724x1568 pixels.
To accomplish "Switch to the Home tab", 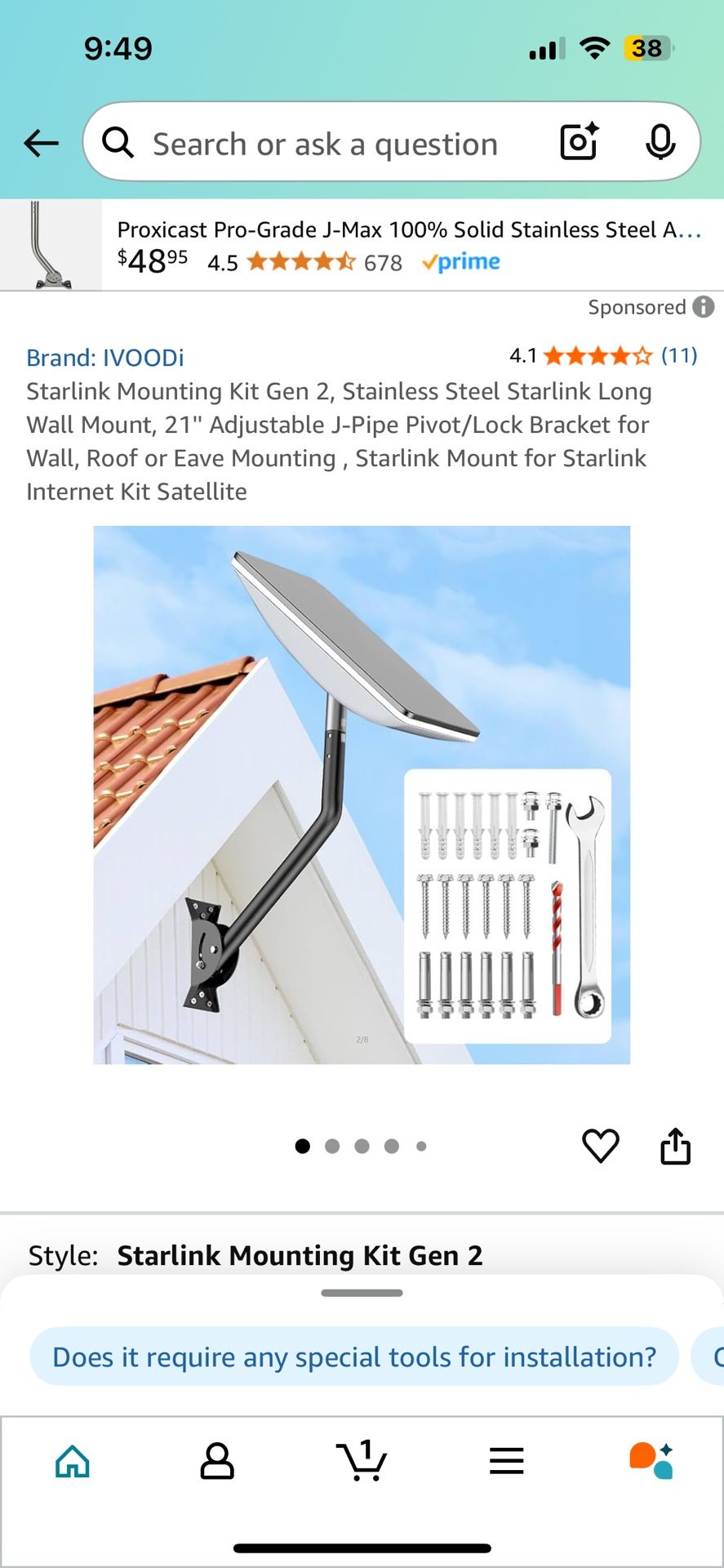I will 73,1460.
